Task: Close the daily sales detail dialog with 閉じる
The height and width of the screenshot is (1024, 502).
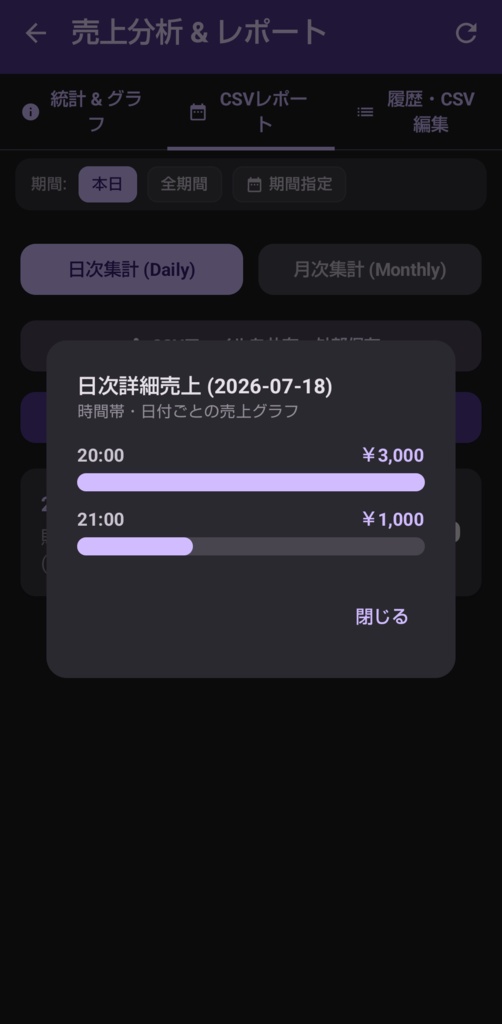Action: (382, 616)
